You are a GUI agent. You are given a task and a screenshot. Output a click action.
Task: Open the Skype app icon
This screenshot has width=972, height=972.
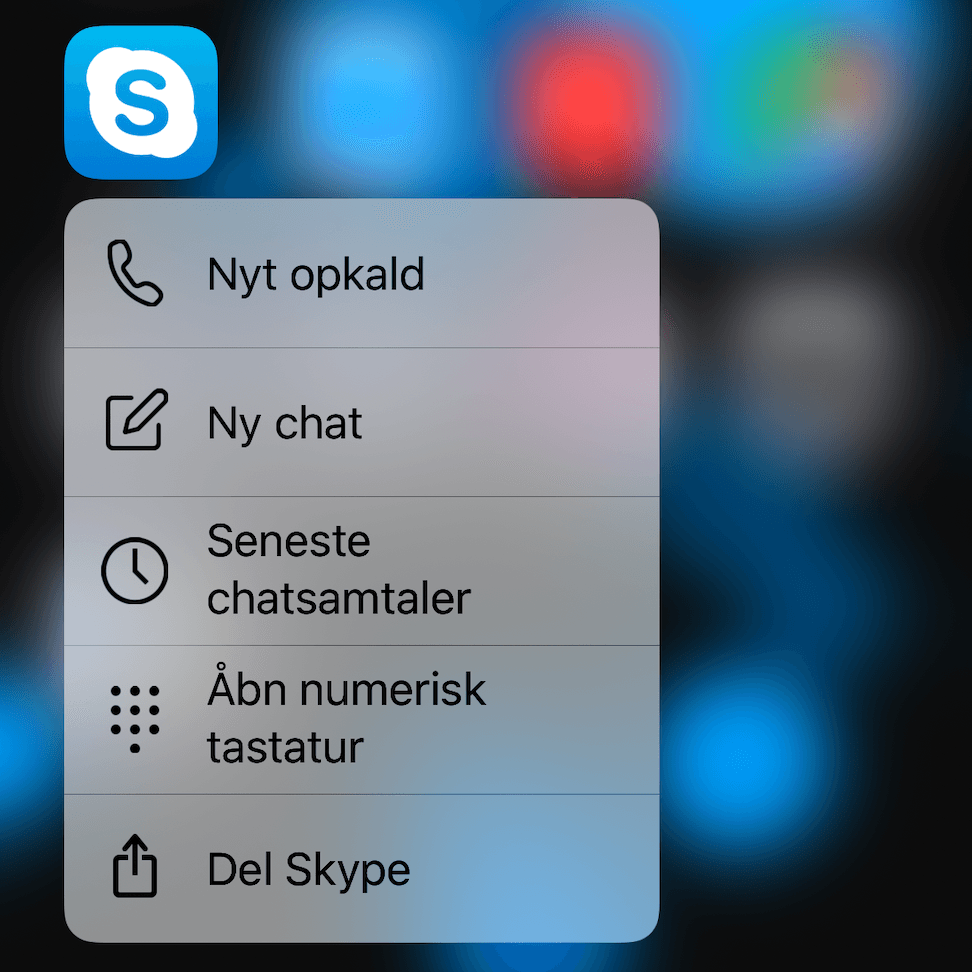coord(140,102)
